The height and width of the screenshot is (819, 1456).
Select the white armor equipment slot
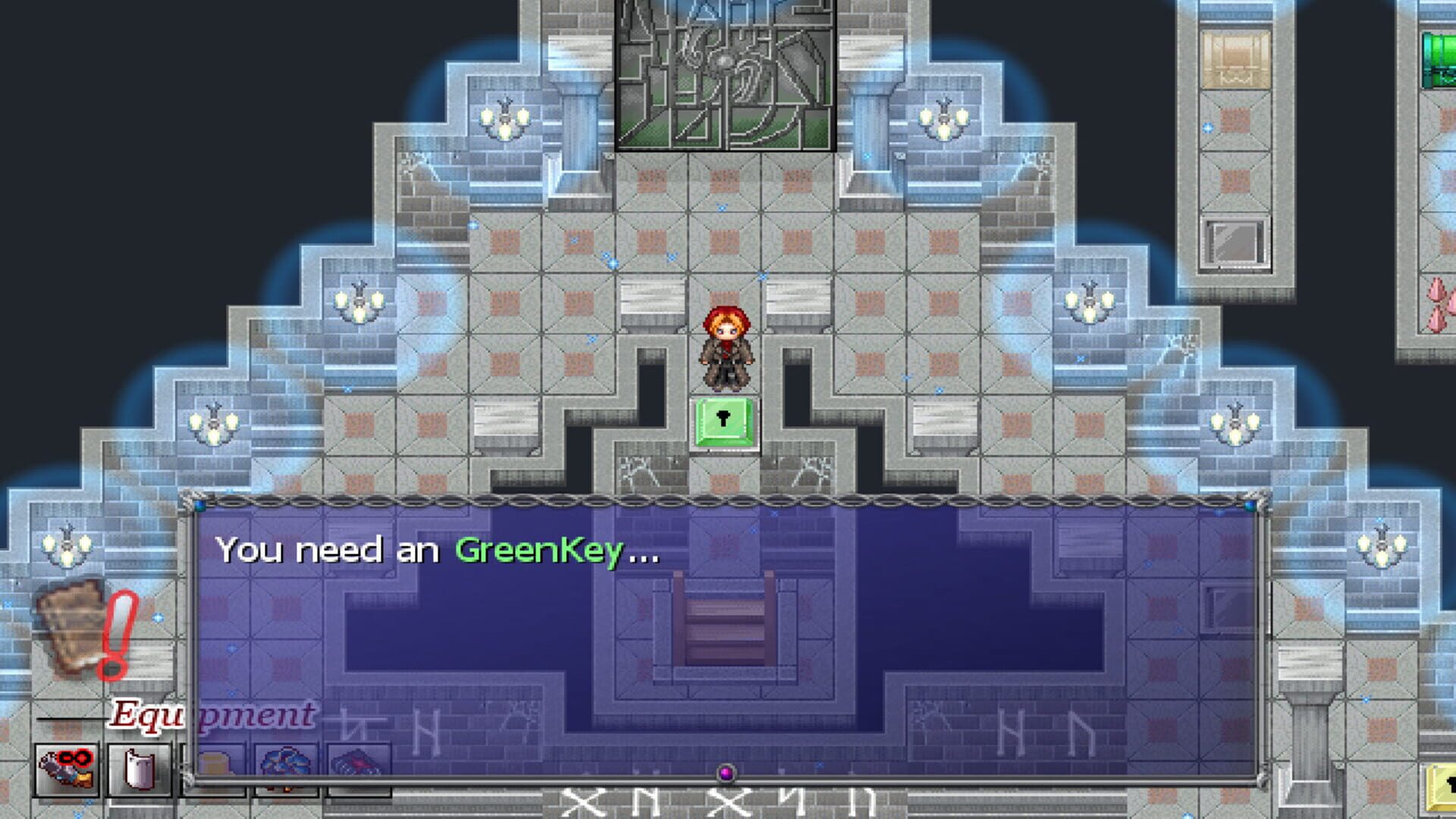click(x=139, y=770)
